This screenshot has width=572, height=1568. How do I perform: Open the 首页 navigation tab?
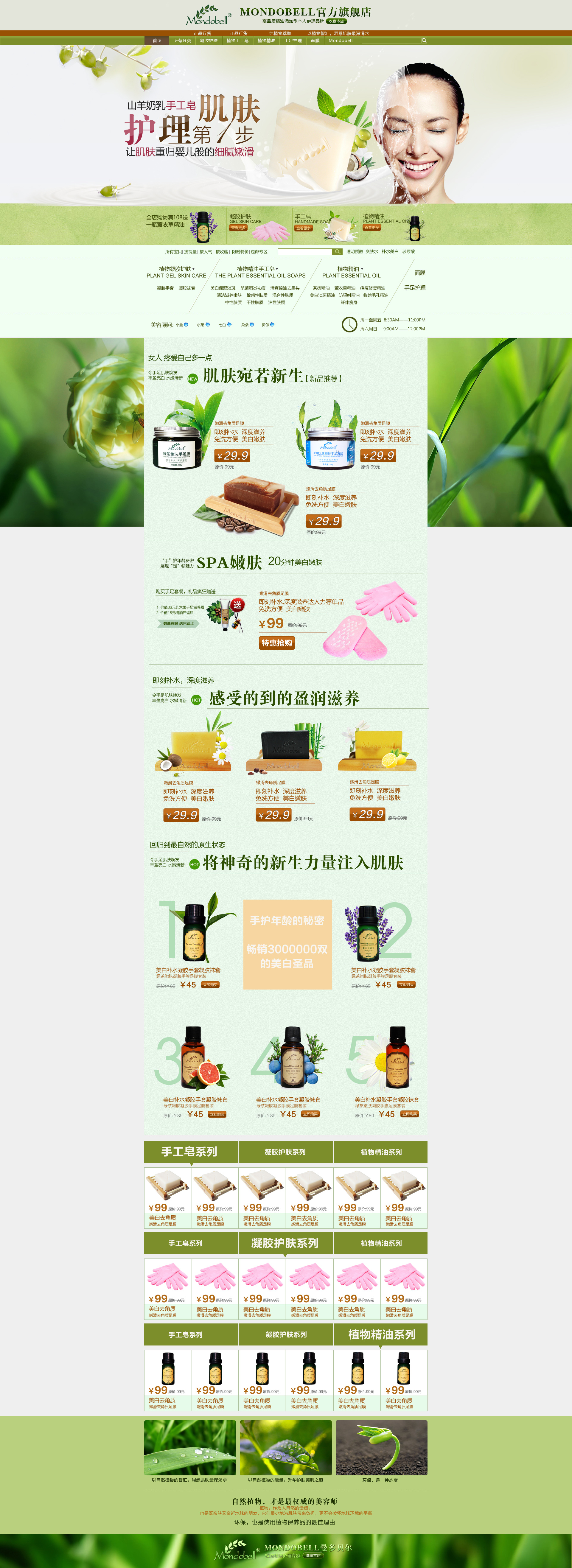157,41
